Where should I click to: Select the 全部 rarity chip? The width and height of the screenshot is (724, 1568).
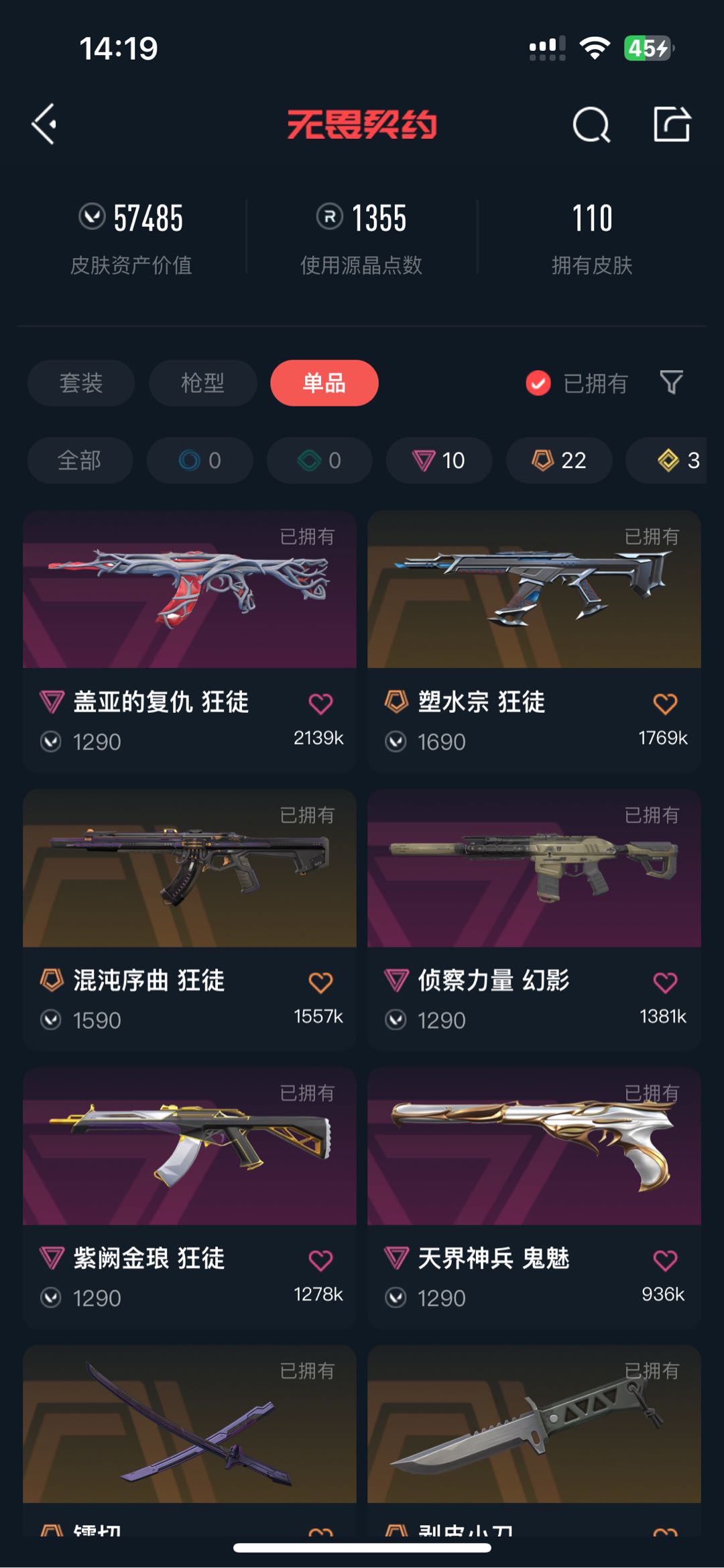tap(80, 460)
